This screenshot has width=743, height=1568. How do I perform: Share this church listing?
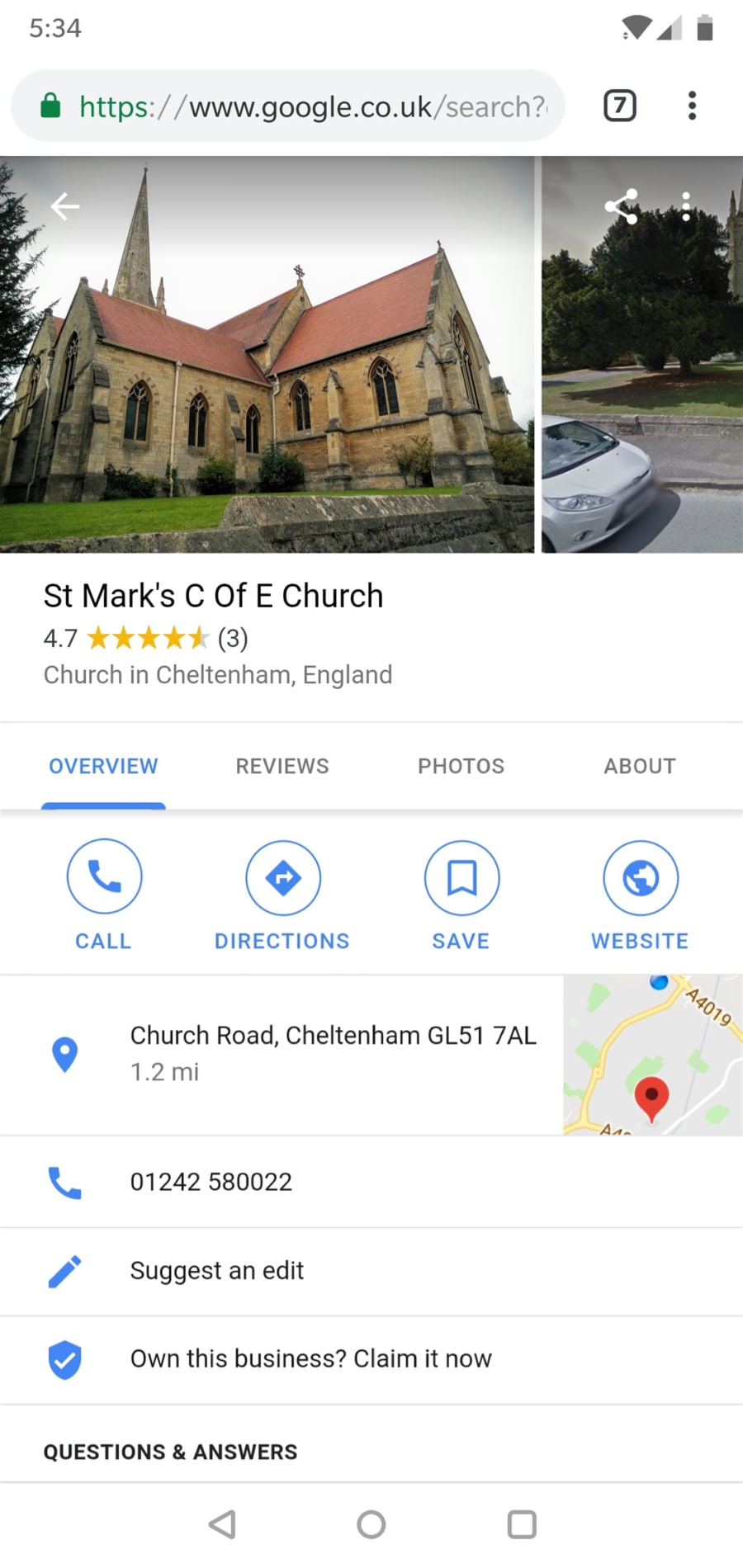click(x=622, y=206)
